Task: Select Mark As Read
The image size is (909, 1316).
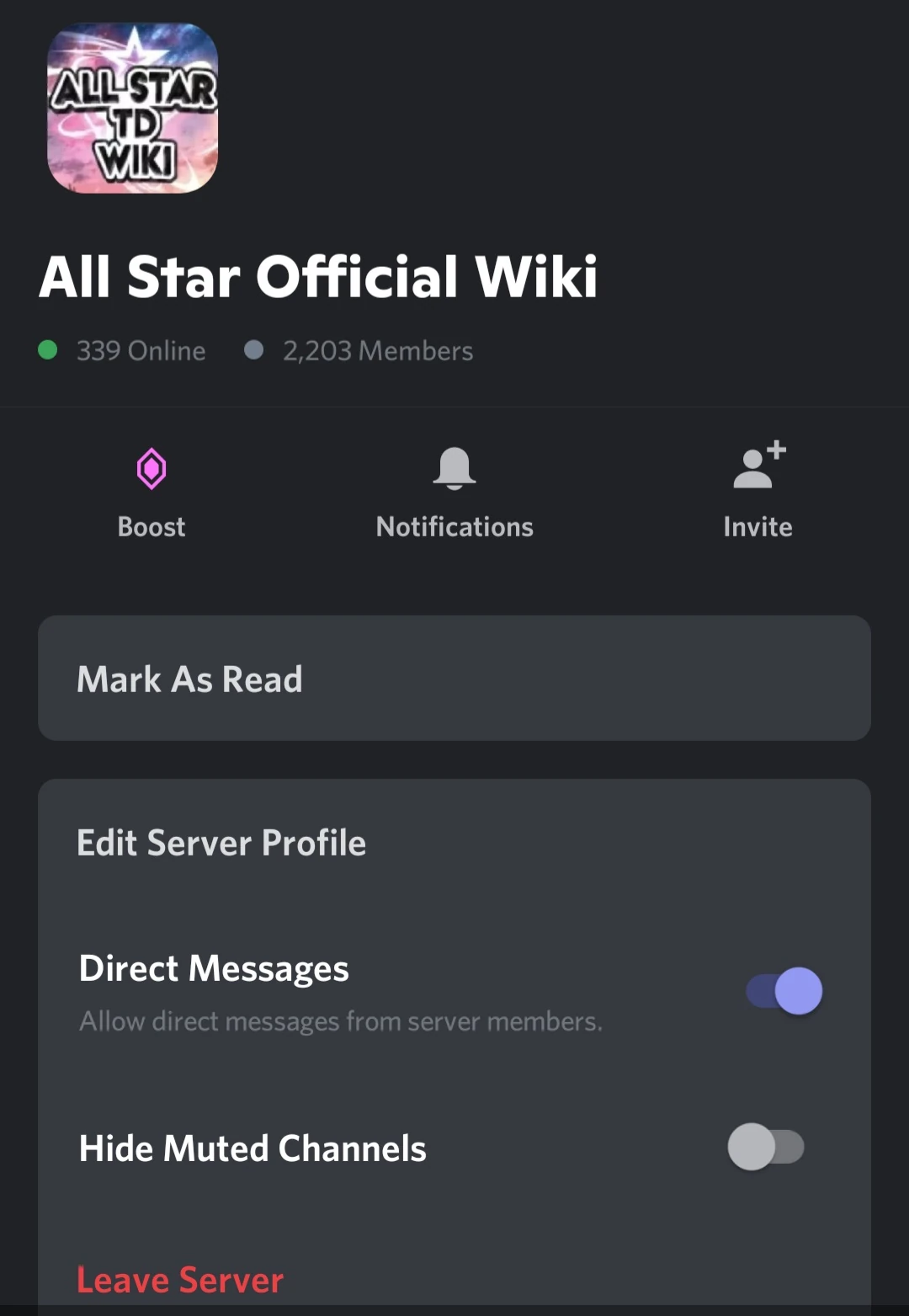Action: tap(190, 679)
